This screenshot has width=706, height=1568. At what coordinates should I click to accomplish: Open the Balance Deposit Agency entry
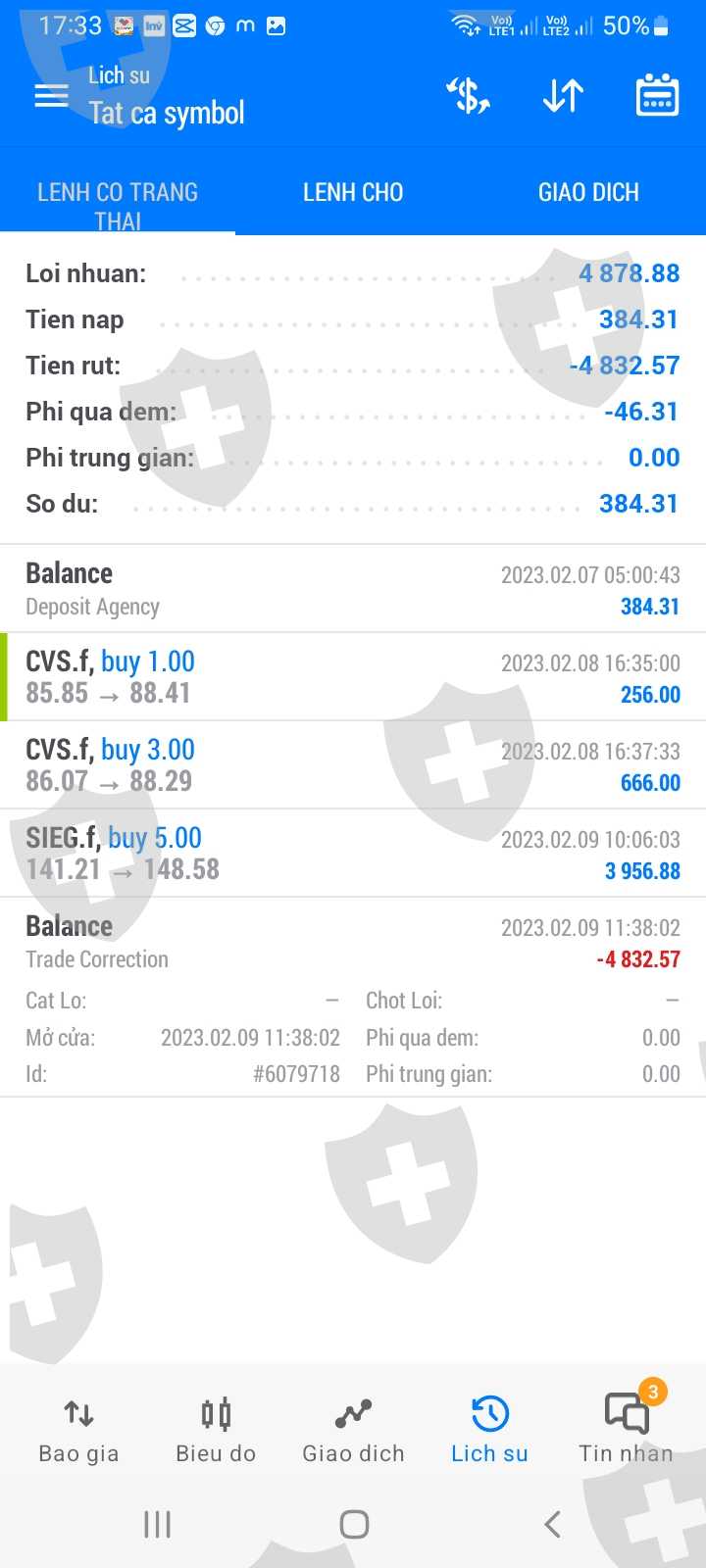[x=353, y=589]
